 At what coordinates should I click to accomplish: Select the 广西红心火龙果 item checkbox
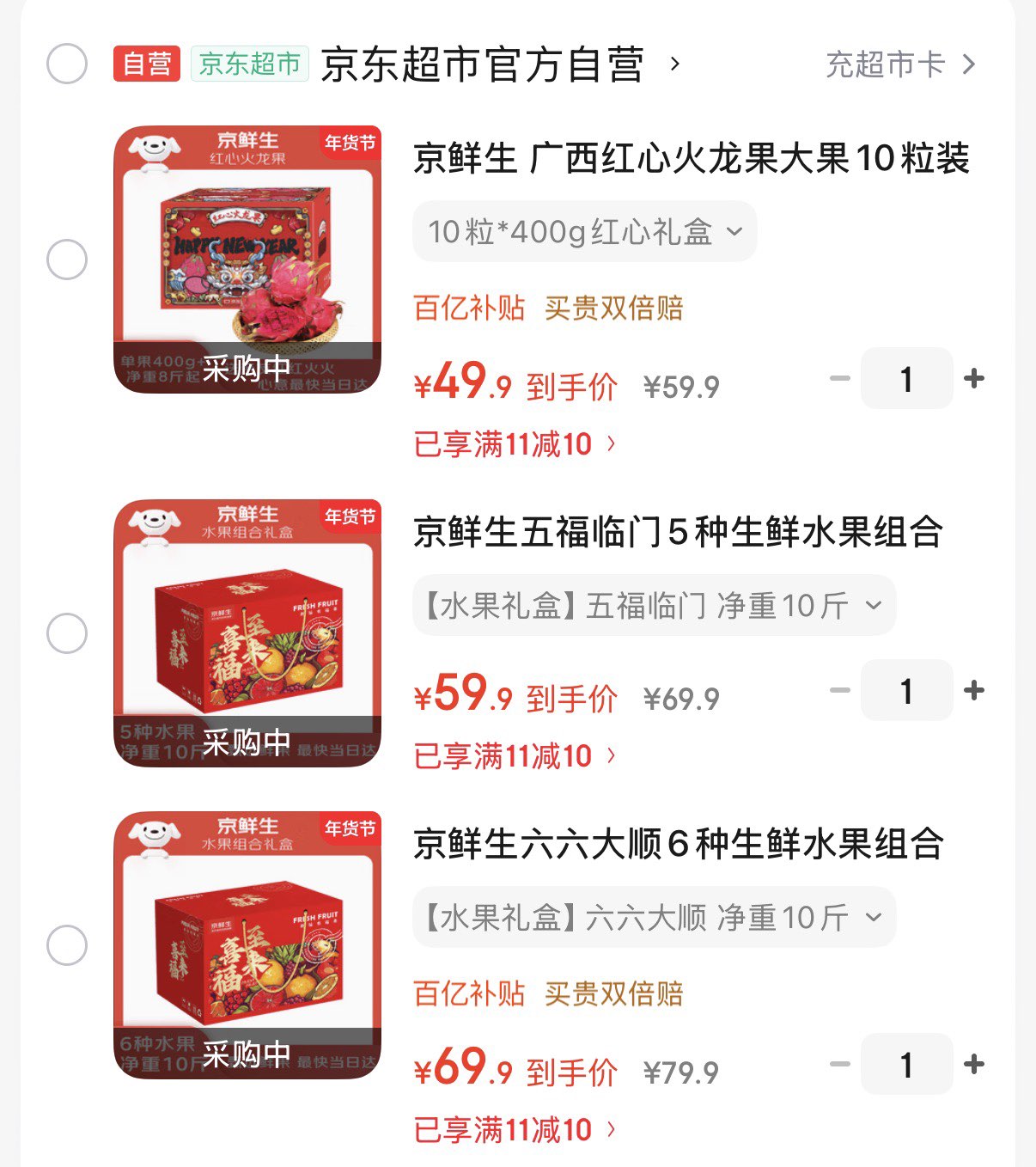tap(67, 260)
